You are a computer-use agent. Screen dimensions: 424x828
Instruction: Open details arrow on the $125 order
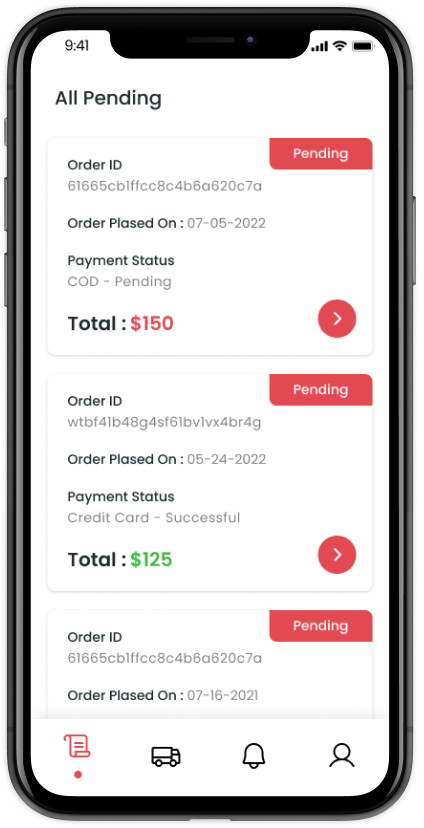[337, 554]
